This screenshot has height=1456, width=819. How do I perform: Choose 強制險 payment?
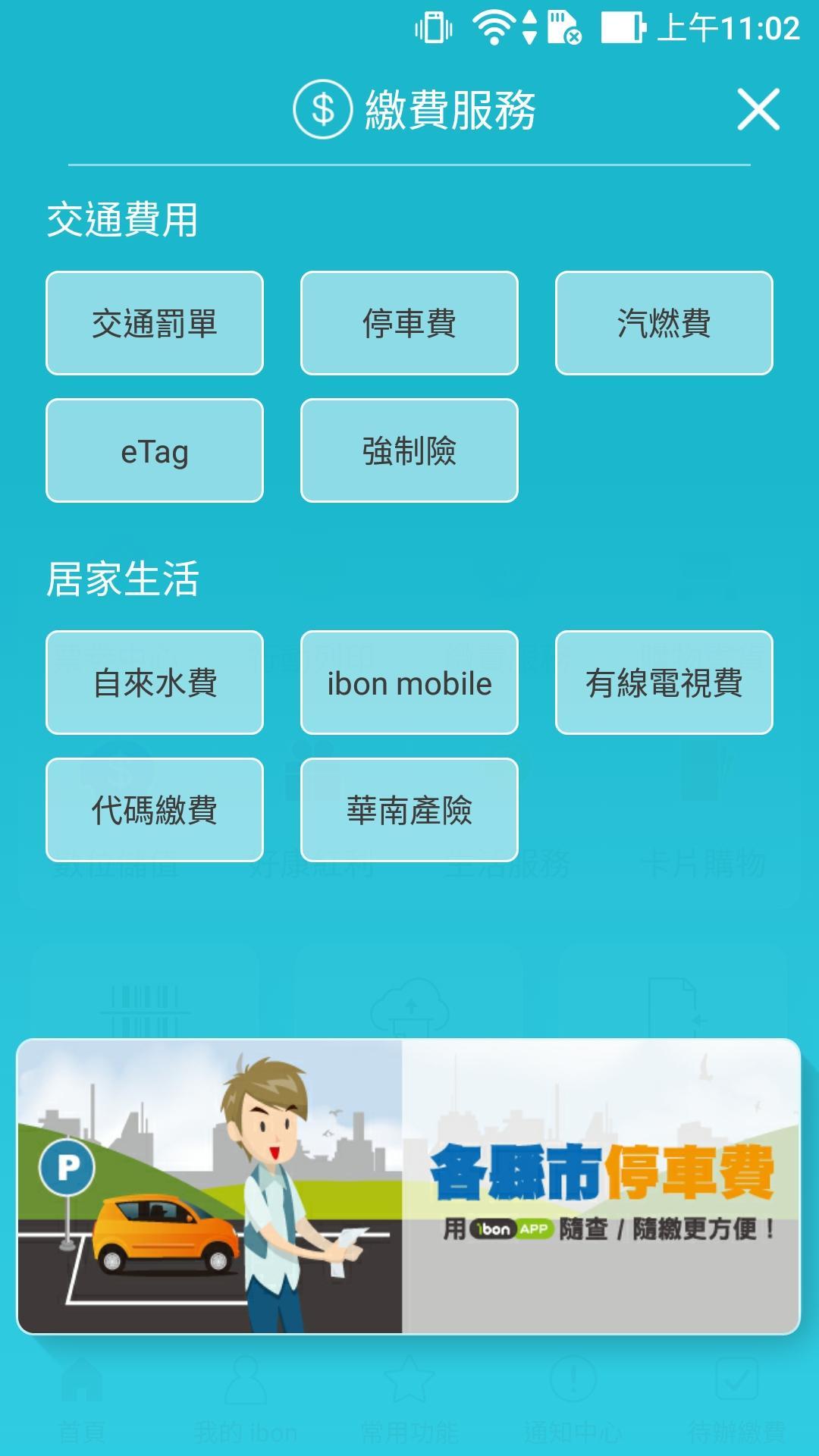point(409,450)
